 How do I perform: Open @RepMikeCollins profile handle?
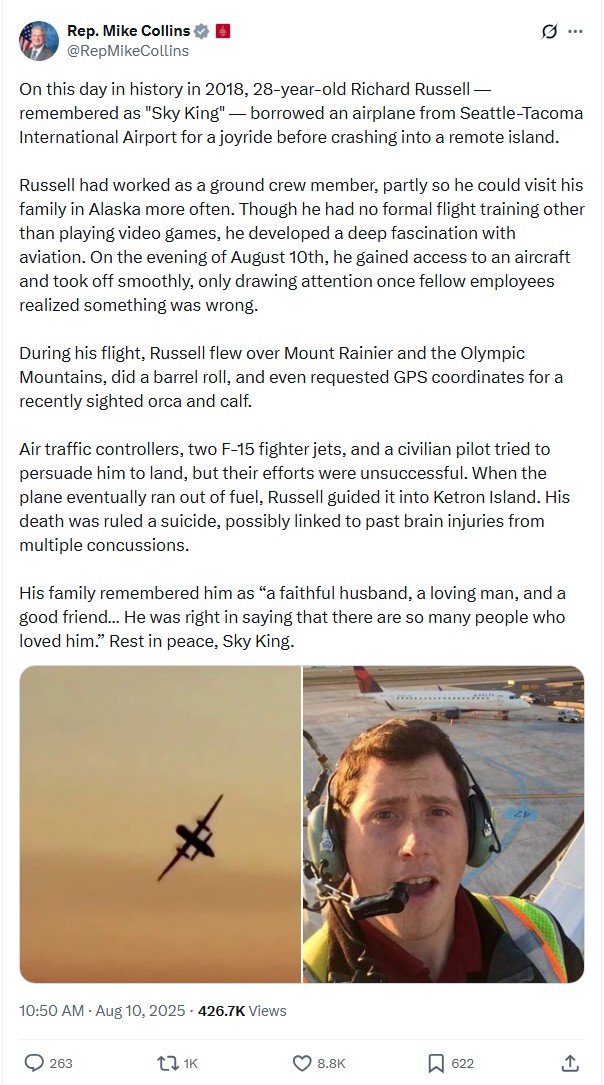[126, 51]
